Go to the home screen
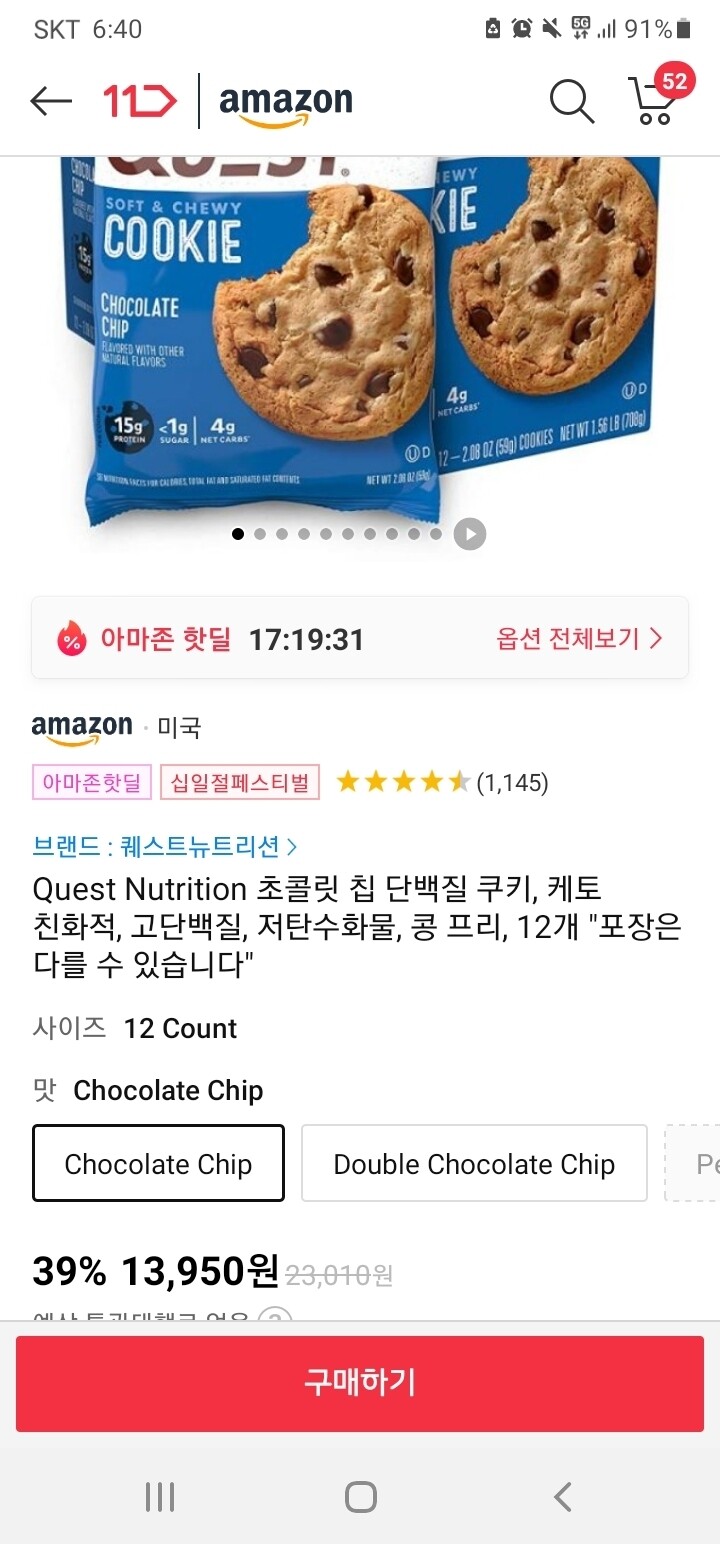The height and width of the screenshot is (1544, 720). tap(360, 1497)
